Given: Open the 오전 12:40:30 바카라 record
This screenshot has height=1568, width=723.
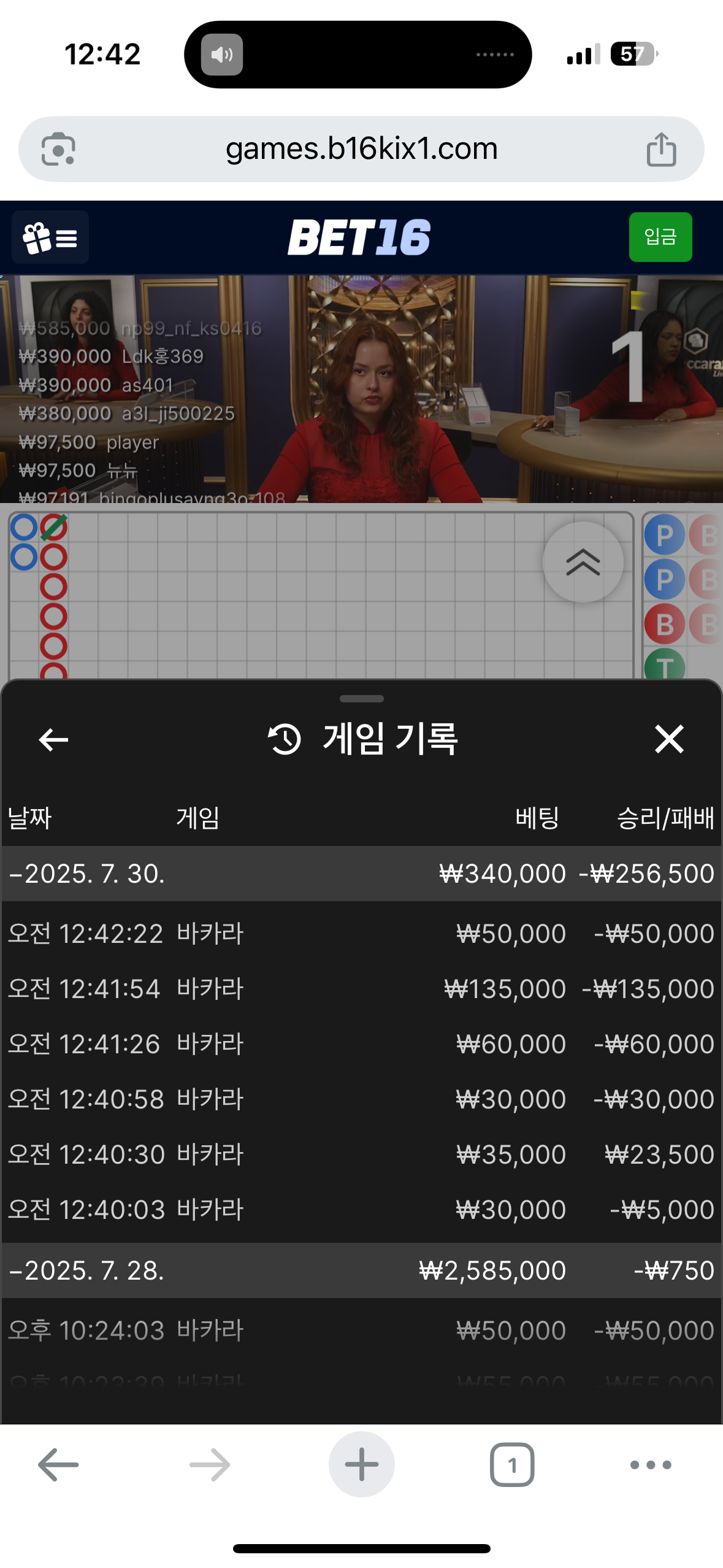Looking at the screenshot, I should (x=361, y=1155).
